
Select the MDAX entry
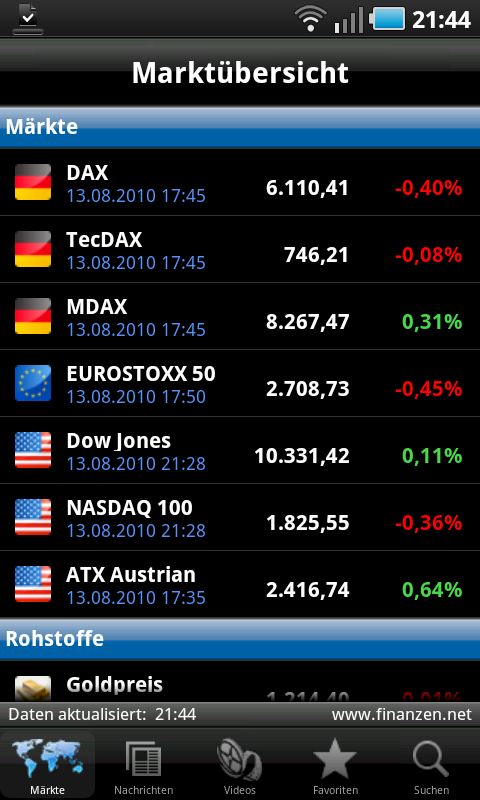[x=240, y=316]
